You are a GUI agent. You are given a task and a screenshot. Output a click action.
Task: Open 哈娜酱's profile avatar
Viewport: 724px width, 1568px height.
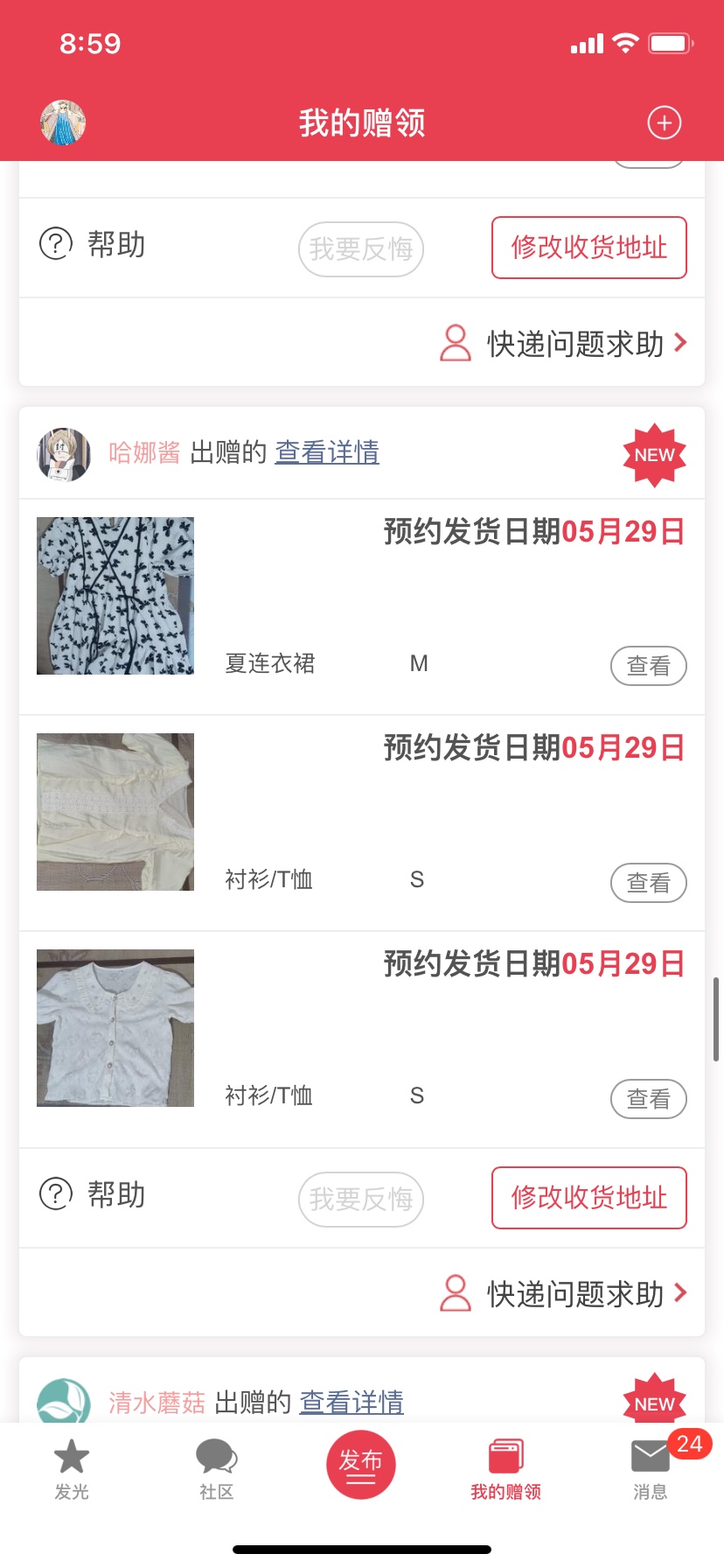click(64, 454)
